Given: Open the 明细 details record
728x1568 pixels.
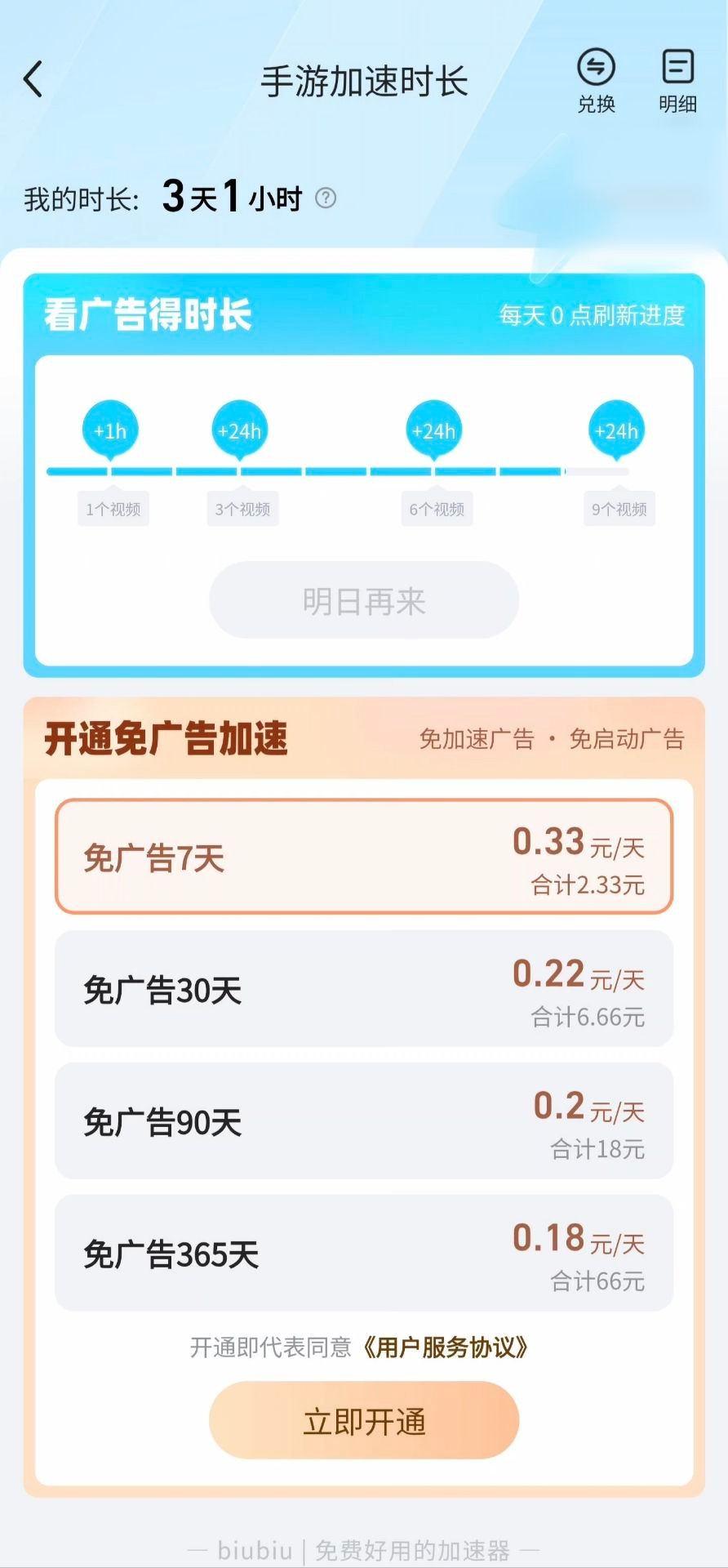Looking at the screenshot, I should [677, 81].
